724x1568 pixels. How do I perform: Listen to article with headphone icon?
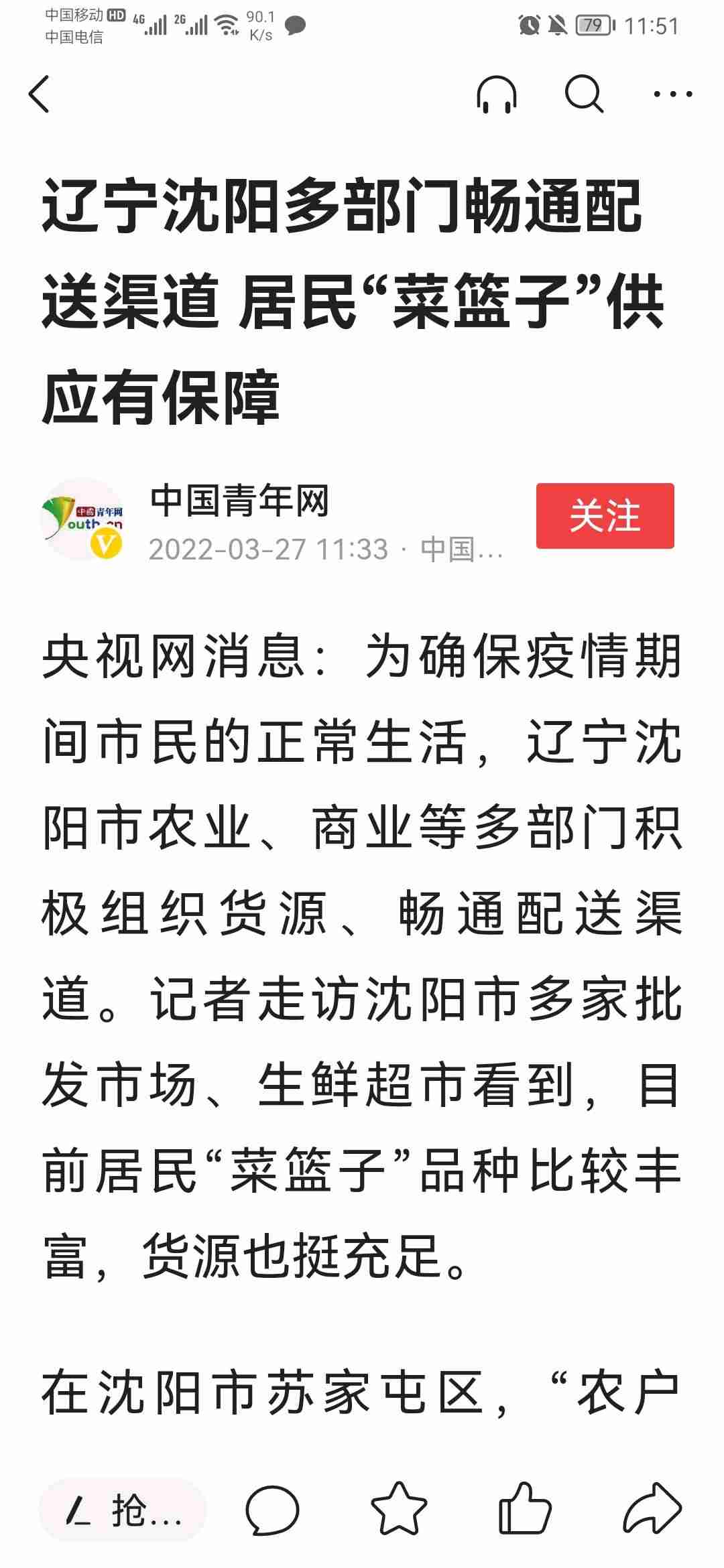497,94
